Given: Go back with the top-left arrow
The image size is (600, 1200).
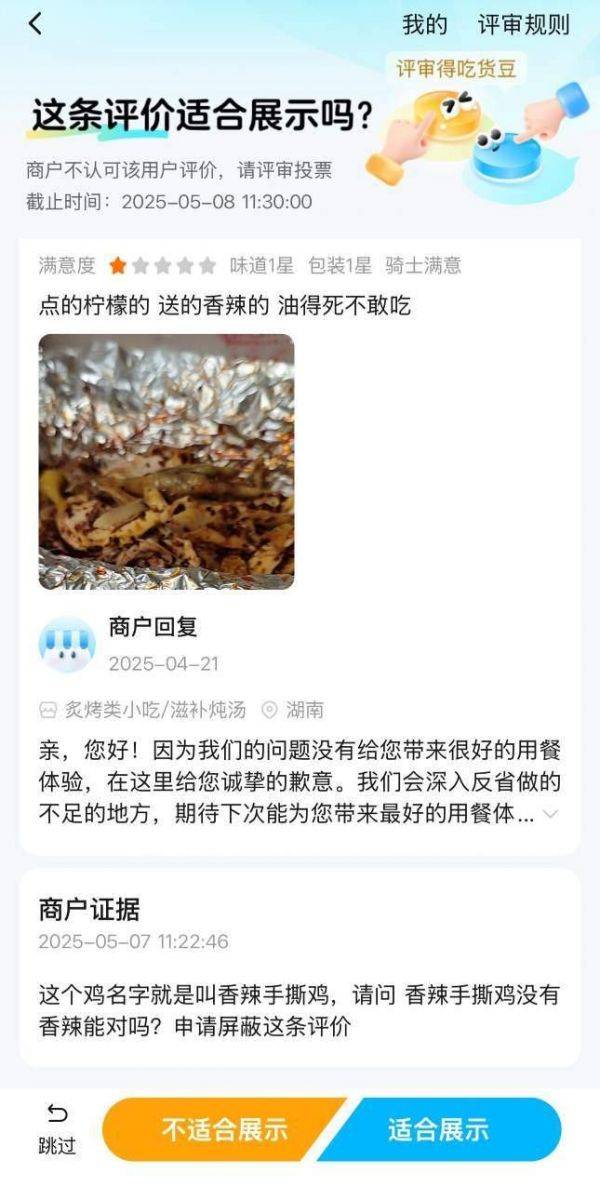Looking at the screenshot, I should 36,25.
